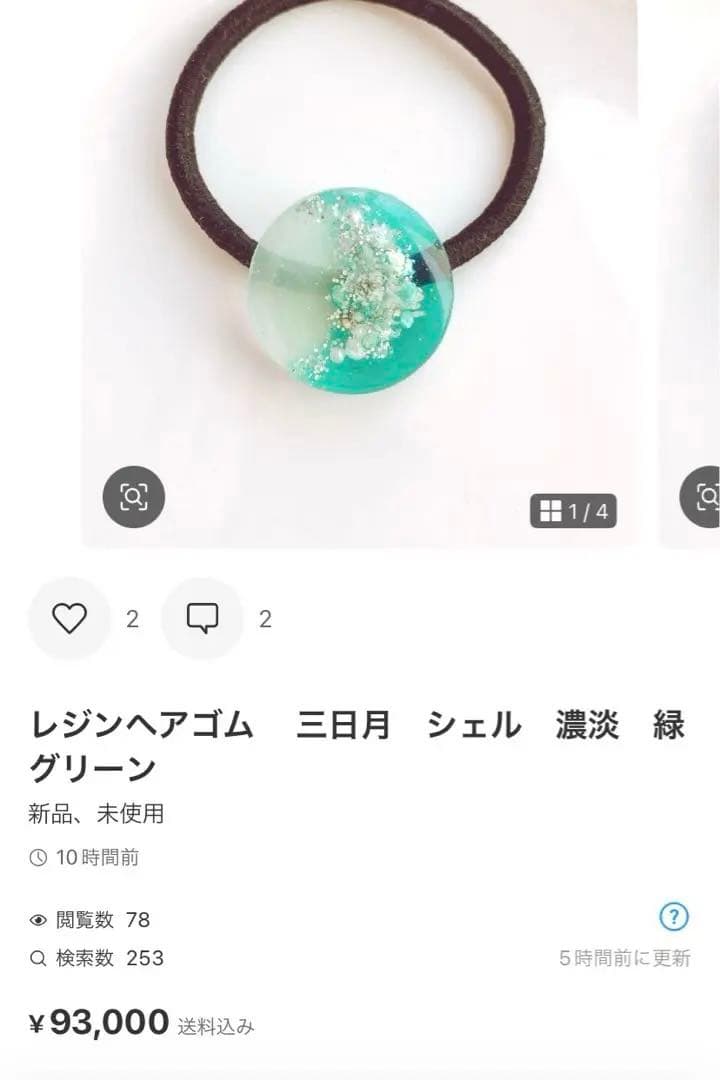Click the condition label 新品、未使用
This screenshot has height=1080, width=720.
point(97,815)
